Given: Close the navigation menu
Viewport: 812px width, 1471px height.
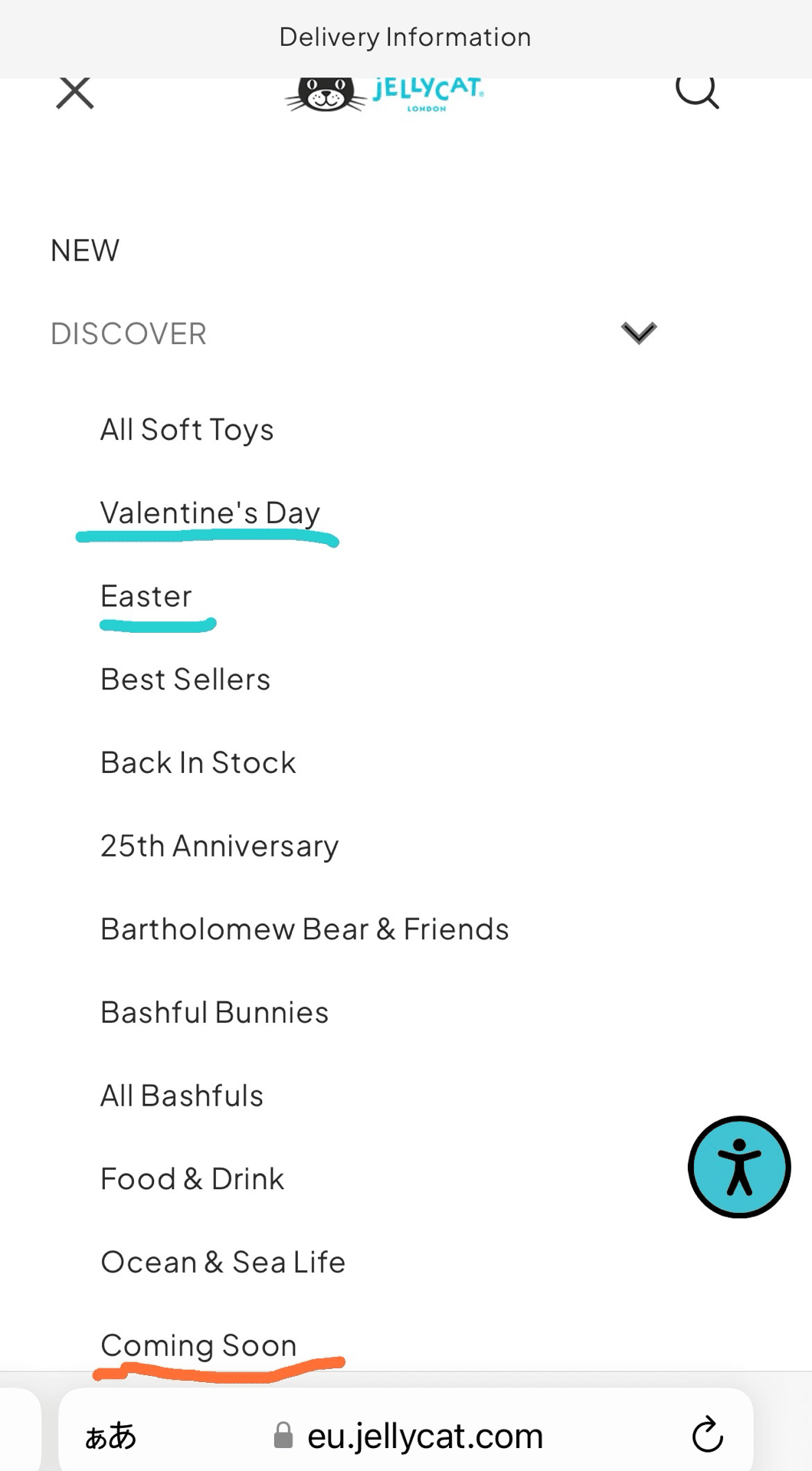Looking at the screenshot, I should (75, 93).
